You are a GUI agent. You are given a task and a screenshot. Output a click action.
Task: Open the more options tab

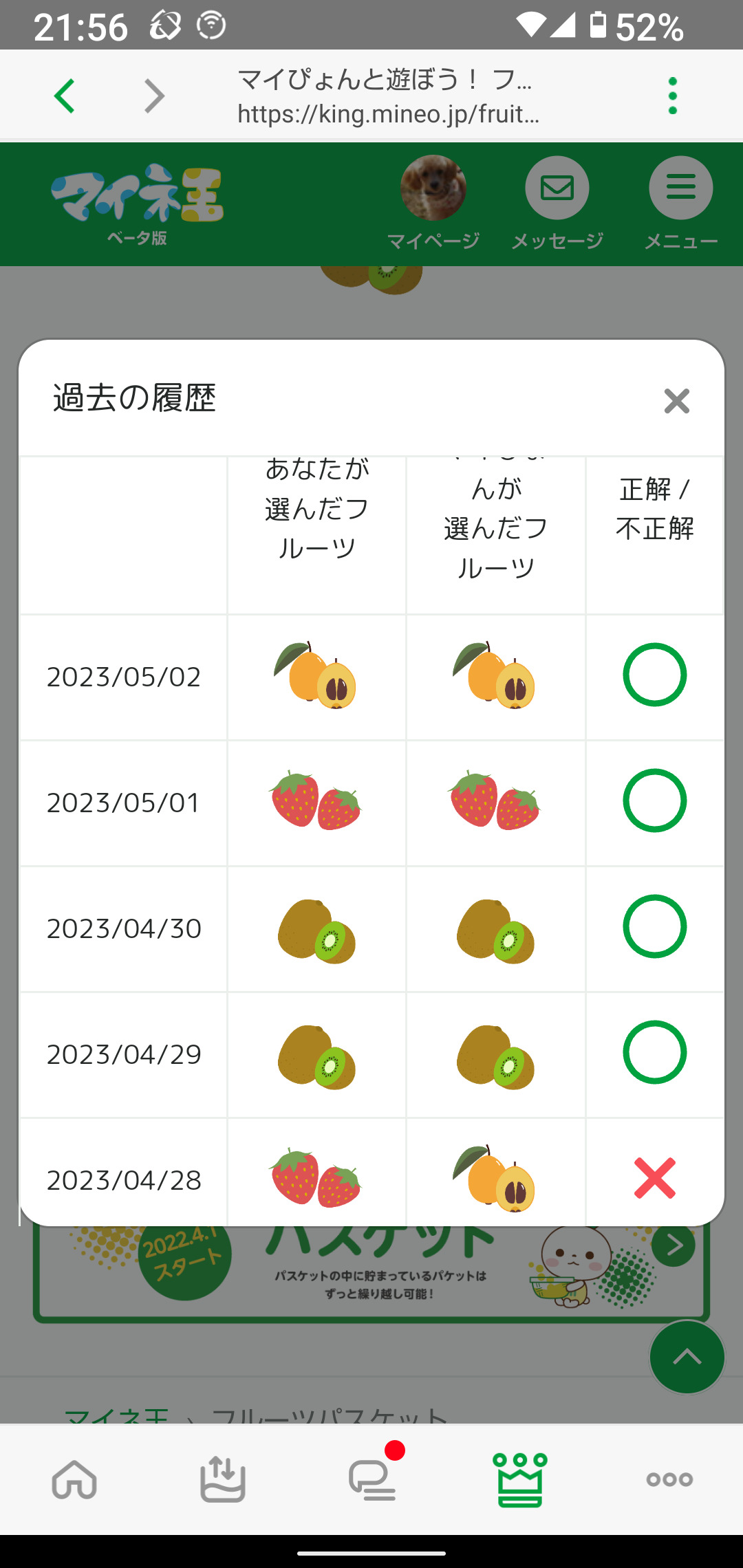(669, 1479)
